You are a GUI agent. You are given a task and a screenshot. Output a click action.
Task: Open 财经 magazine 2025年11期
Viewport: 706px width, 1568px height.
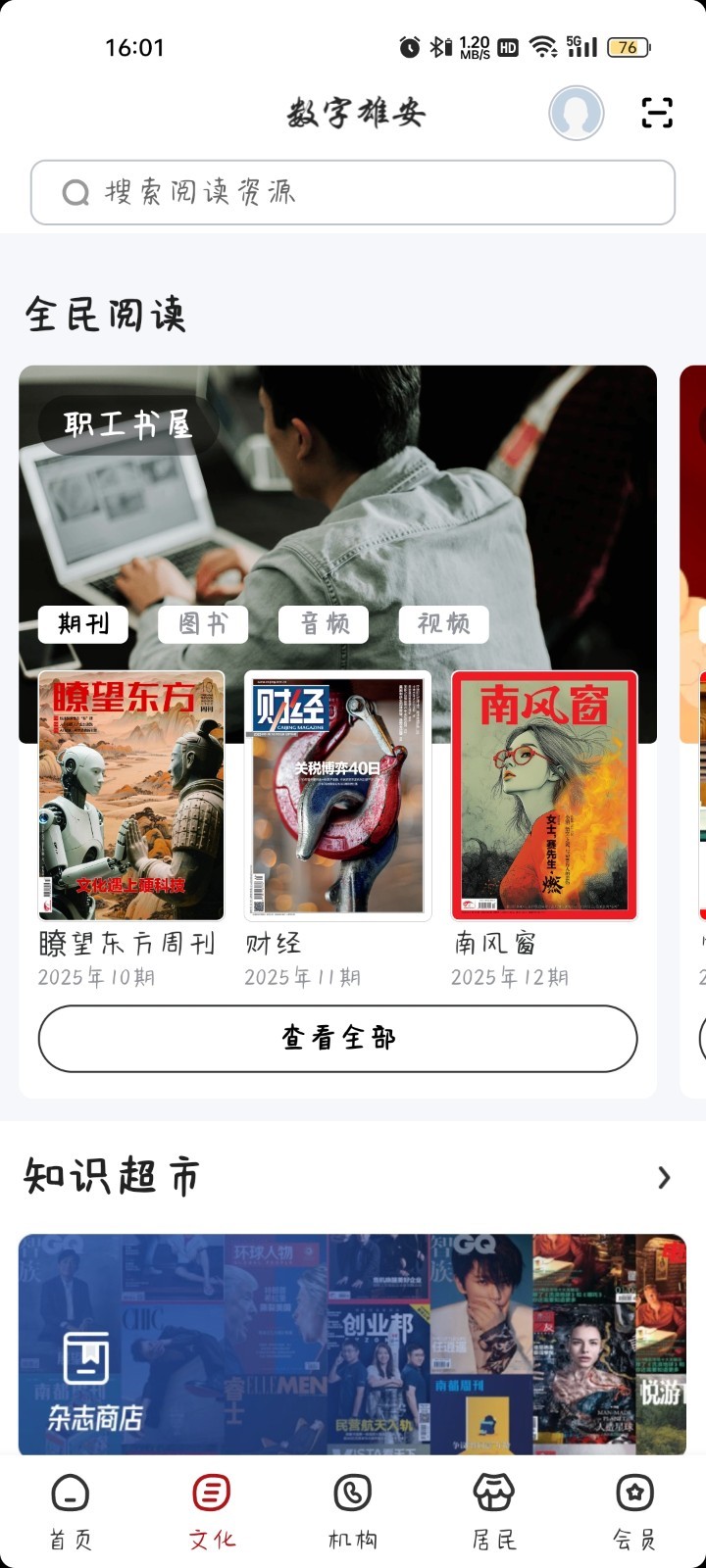click(337, 796)
